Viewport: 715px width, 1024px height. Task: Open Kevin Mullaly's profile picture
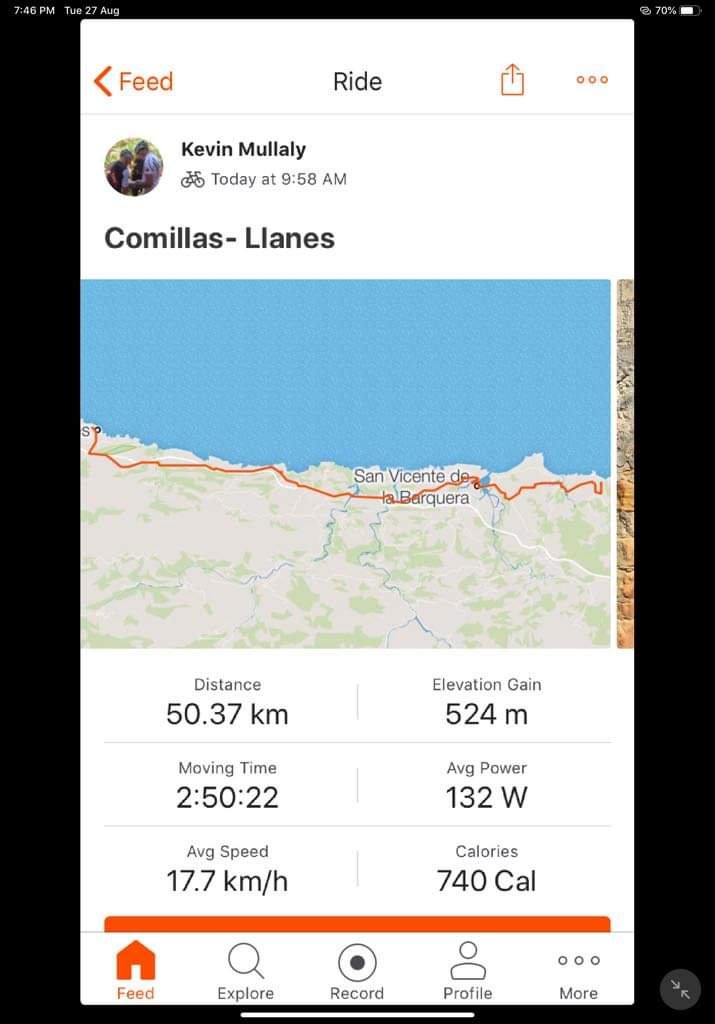tap(134, 167)
